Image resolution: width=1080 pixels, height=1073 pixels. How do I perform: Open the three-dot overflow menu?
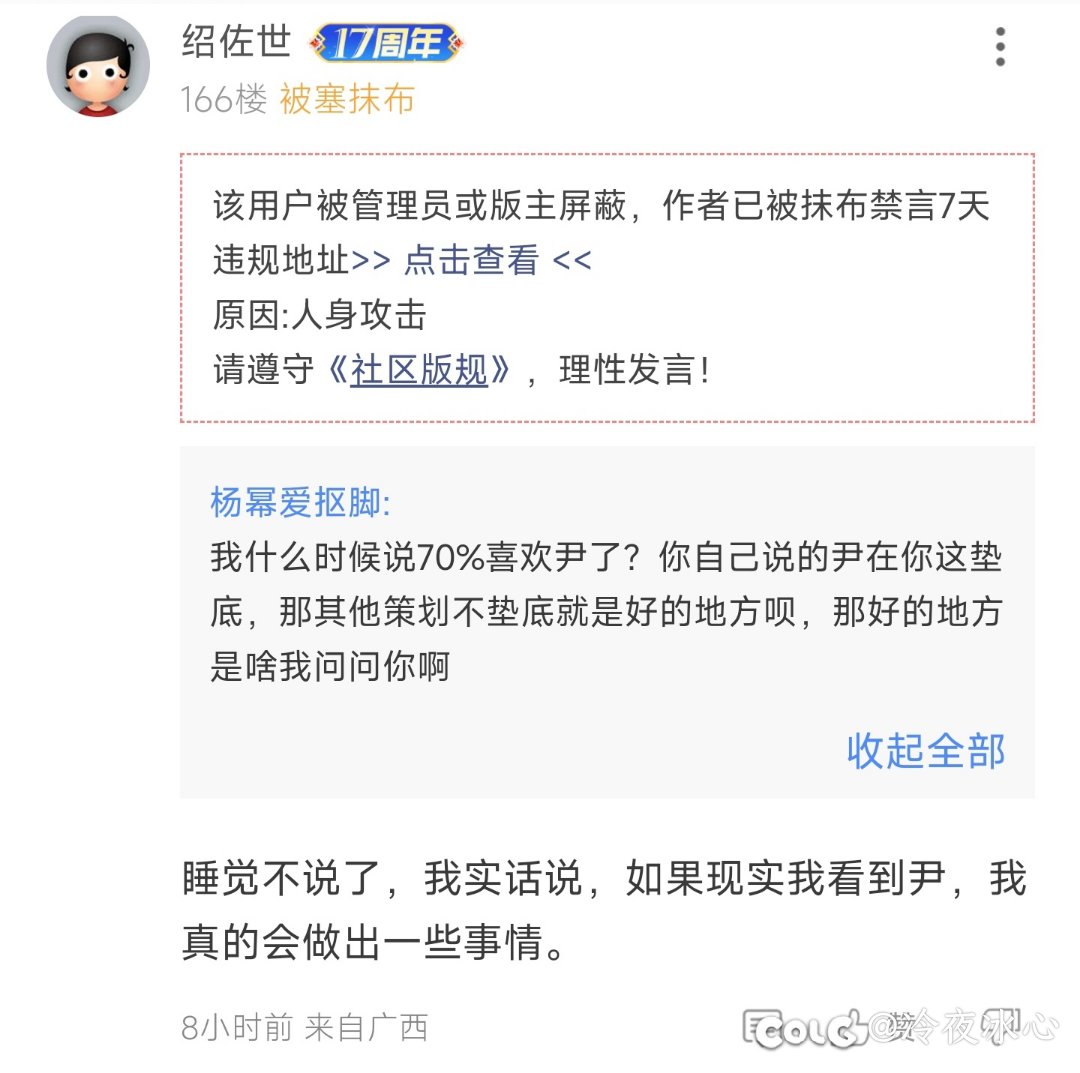point(1000,47)
